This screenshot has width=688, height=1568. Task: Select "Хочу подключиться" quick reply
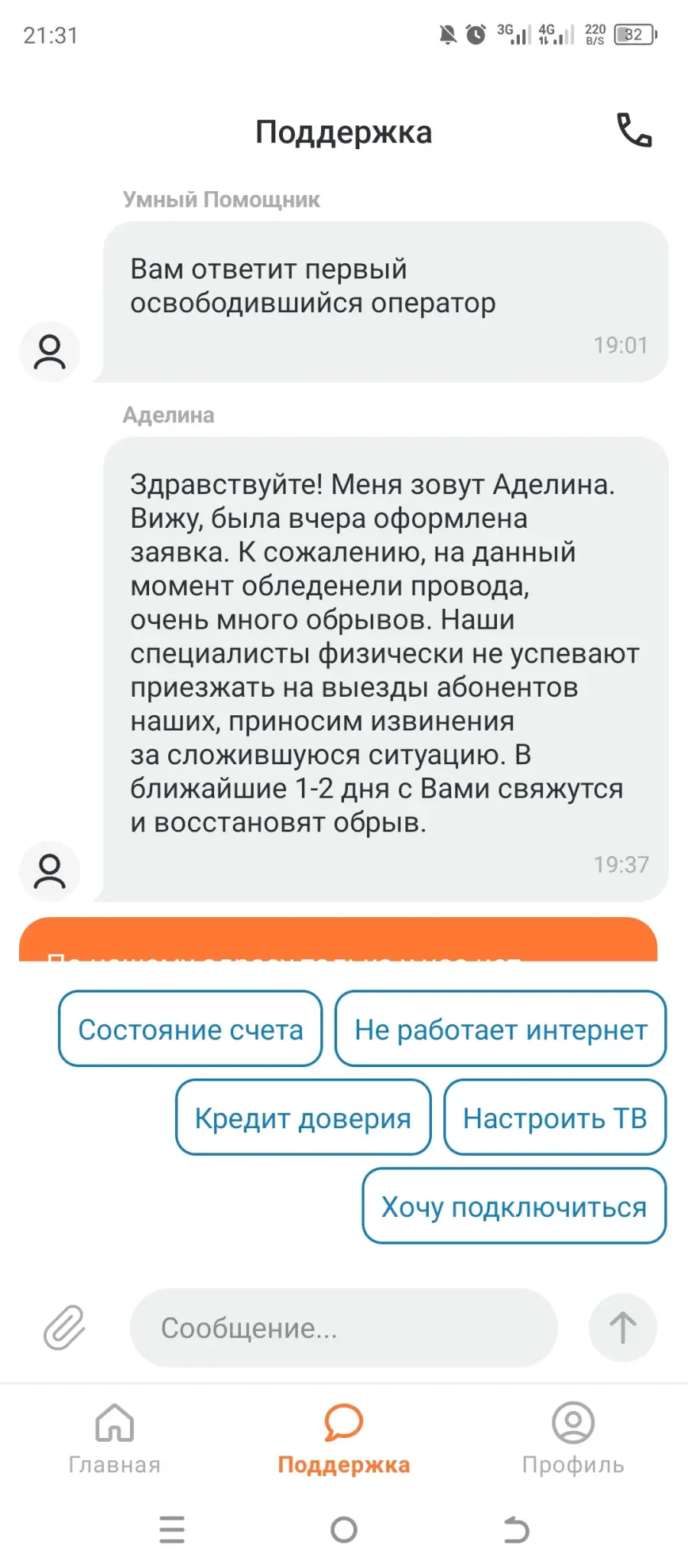pyautogui.click(x=514, y=1206)
